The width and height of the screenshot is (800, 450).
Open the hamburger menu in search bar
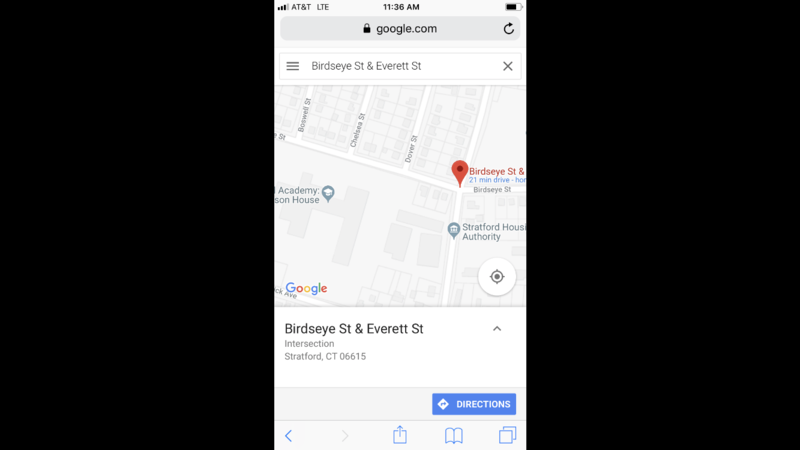pyautogui.click(x=293, y=66)
